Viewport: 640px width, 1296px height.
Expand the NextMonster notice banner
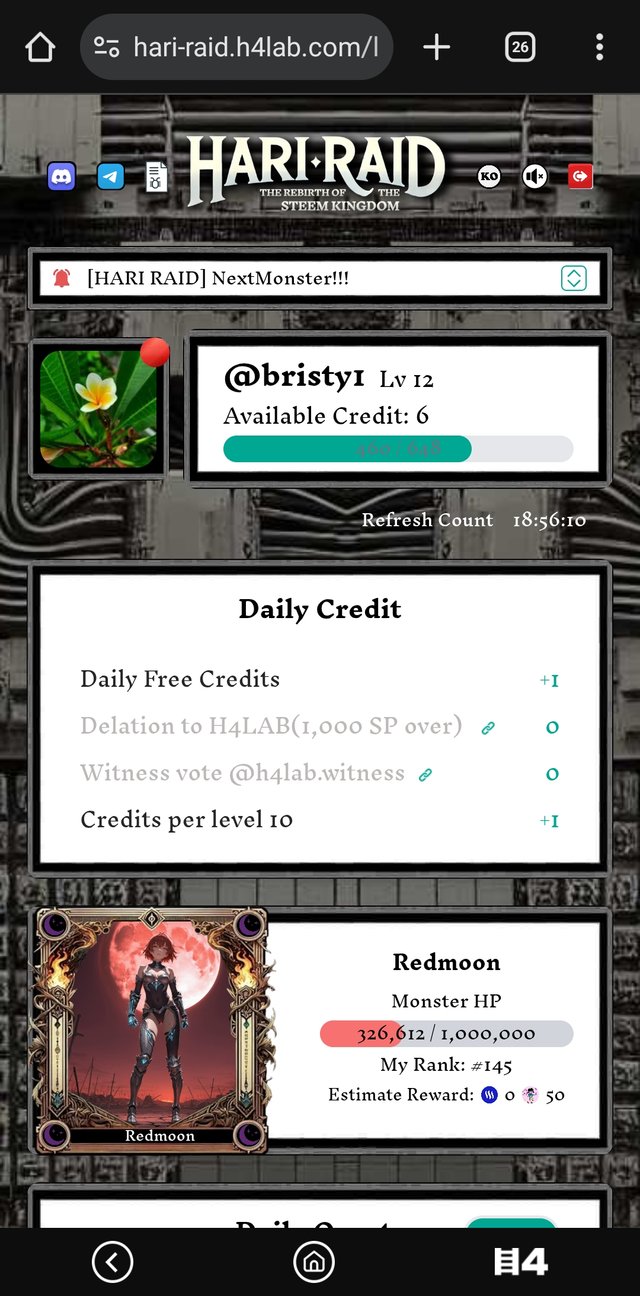tap(573, 279)
